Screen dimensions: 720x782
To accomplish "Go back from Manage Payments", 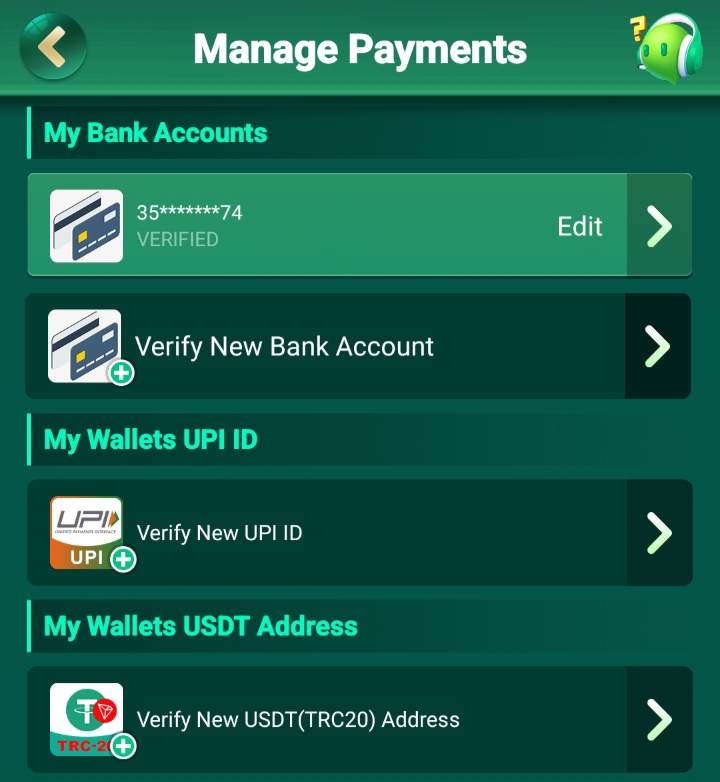I will 52,46.
